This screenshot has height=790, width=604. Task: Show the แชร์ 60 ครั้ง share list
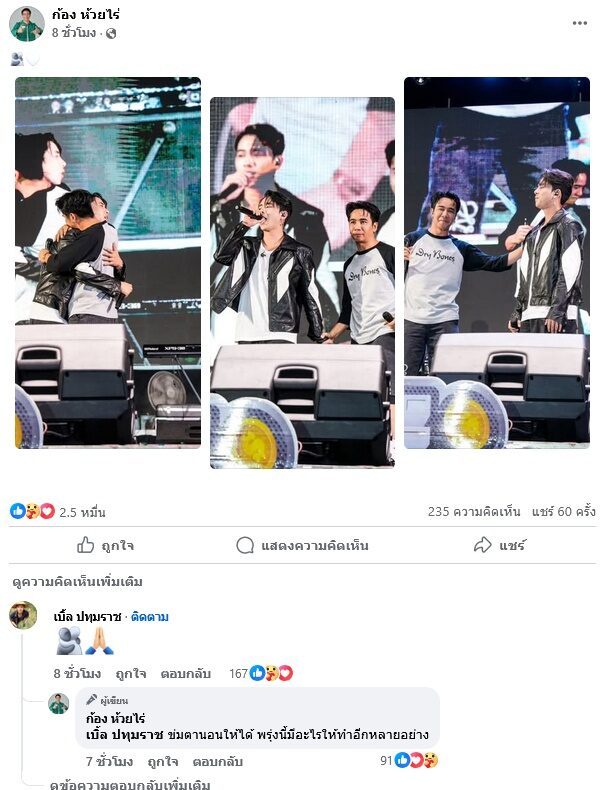pos(563,511)
